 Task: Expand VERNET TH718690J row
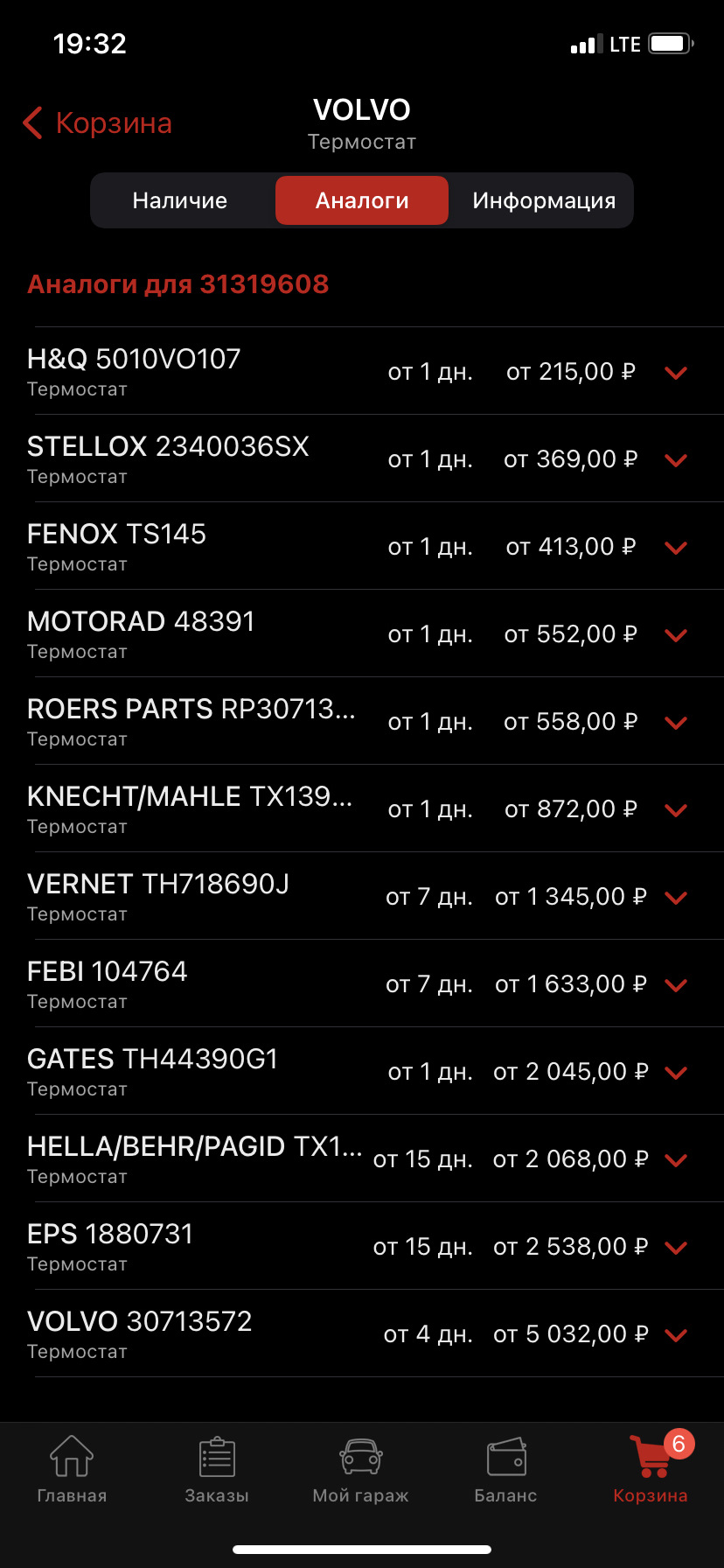coord(675,898)
